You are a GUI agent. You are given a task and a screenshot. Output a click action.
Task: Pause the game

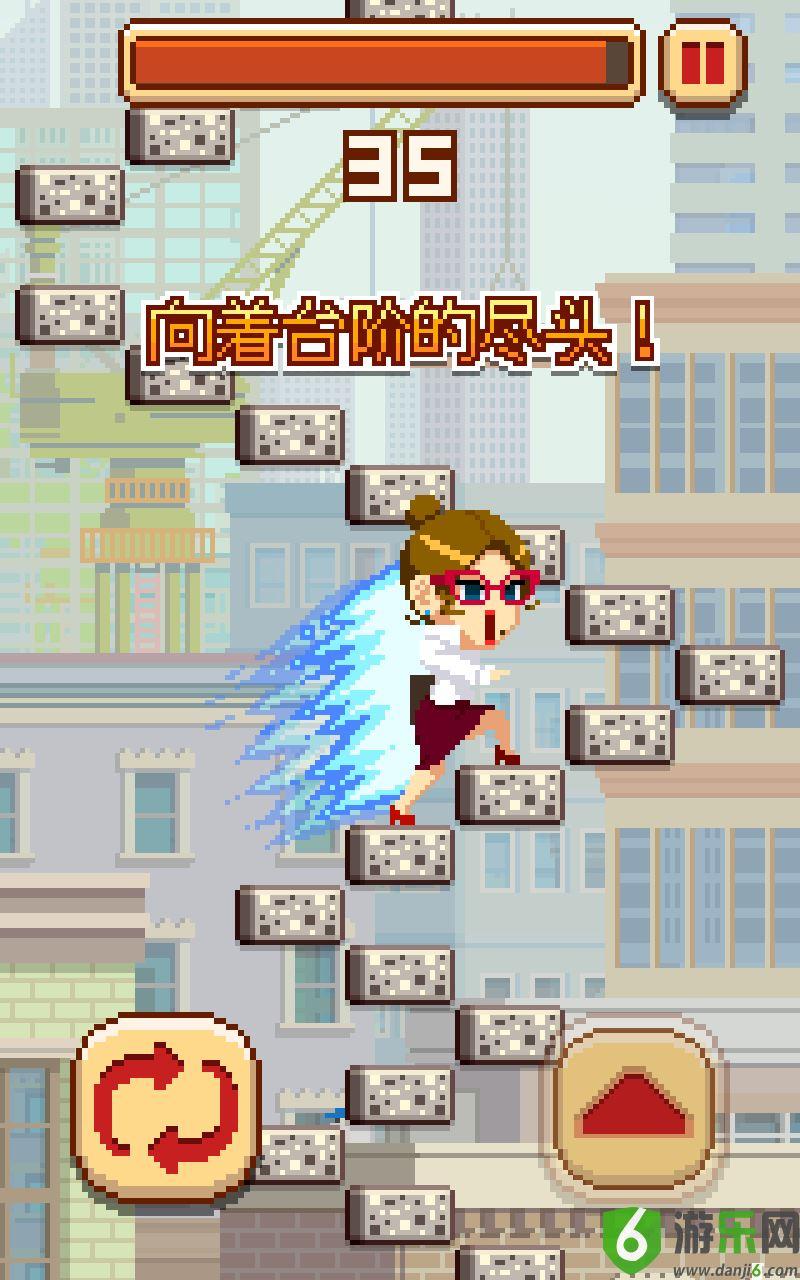pos(703,63)
